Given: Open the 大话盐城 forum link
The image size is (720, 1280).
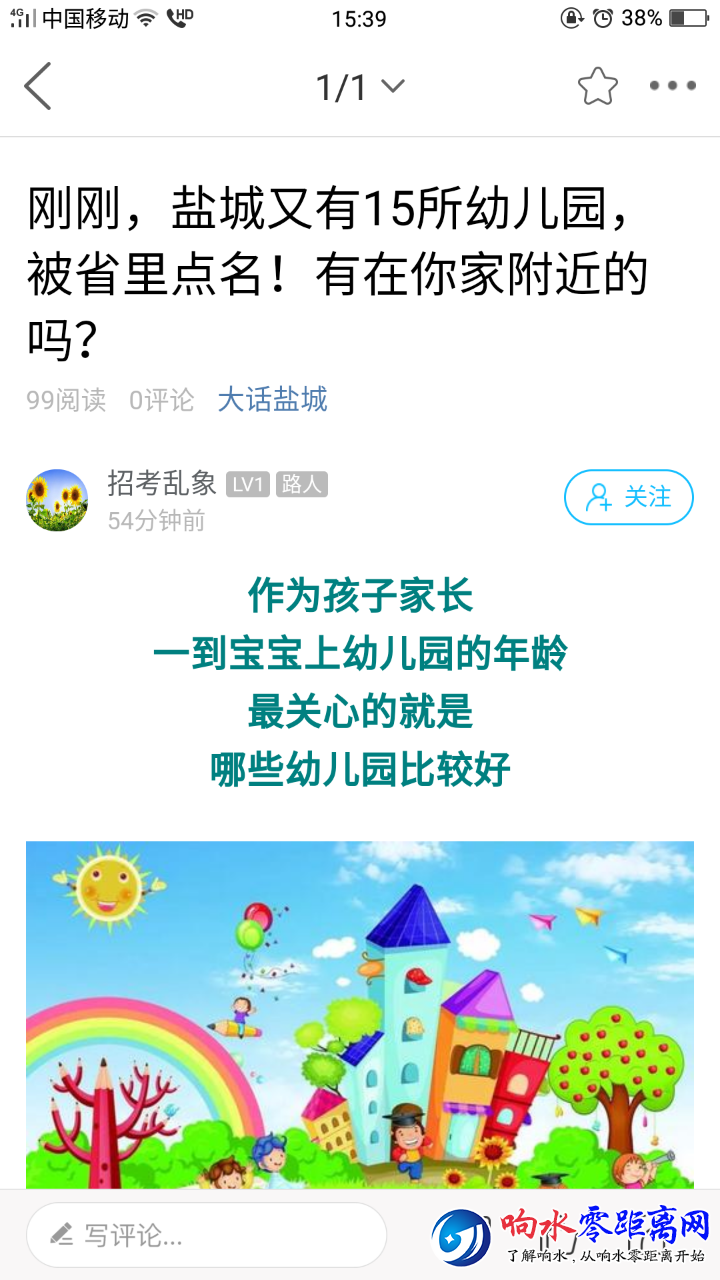Looking at the screenshot, I should [272, 400].
